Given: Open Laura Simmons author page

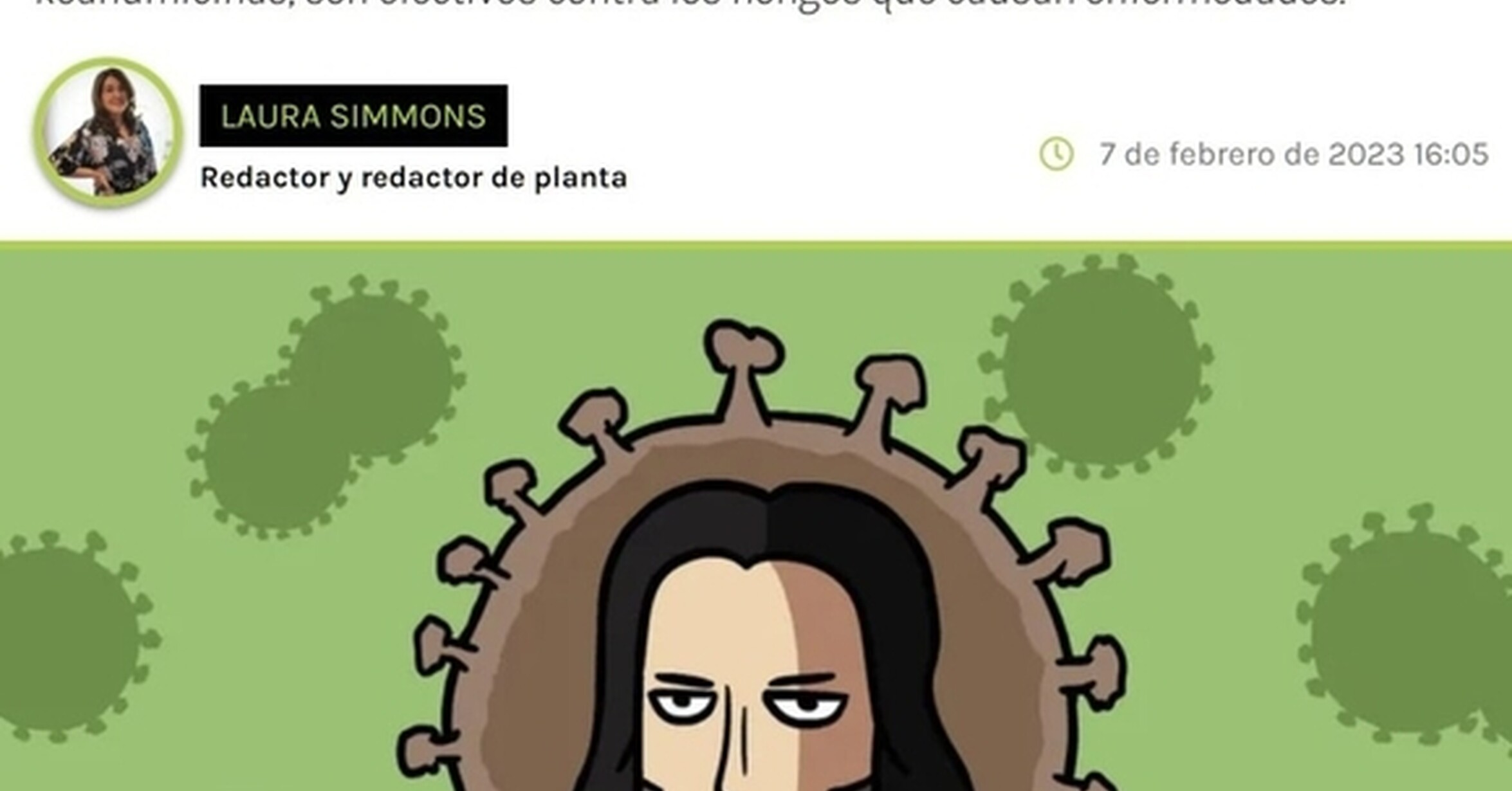Looking at the screenshot, I should click(353, 116).
